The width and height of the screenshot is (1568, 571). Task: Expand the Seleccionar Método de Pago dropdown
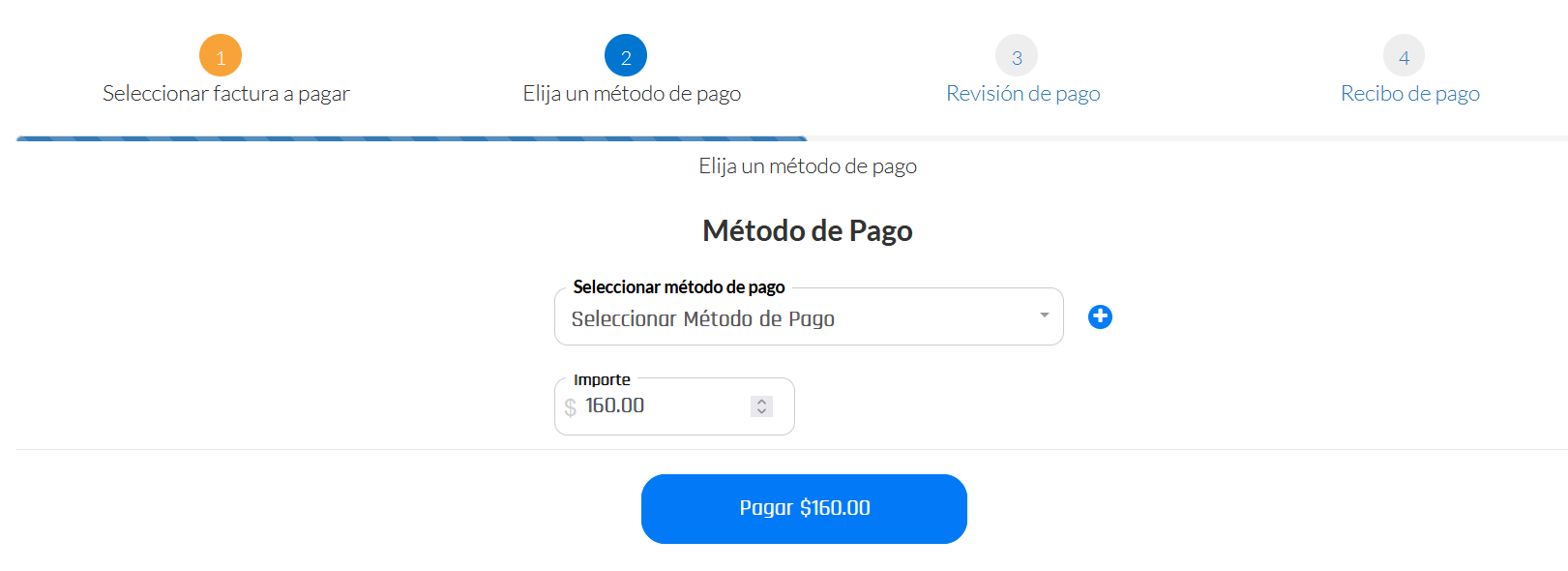point(808,317)
